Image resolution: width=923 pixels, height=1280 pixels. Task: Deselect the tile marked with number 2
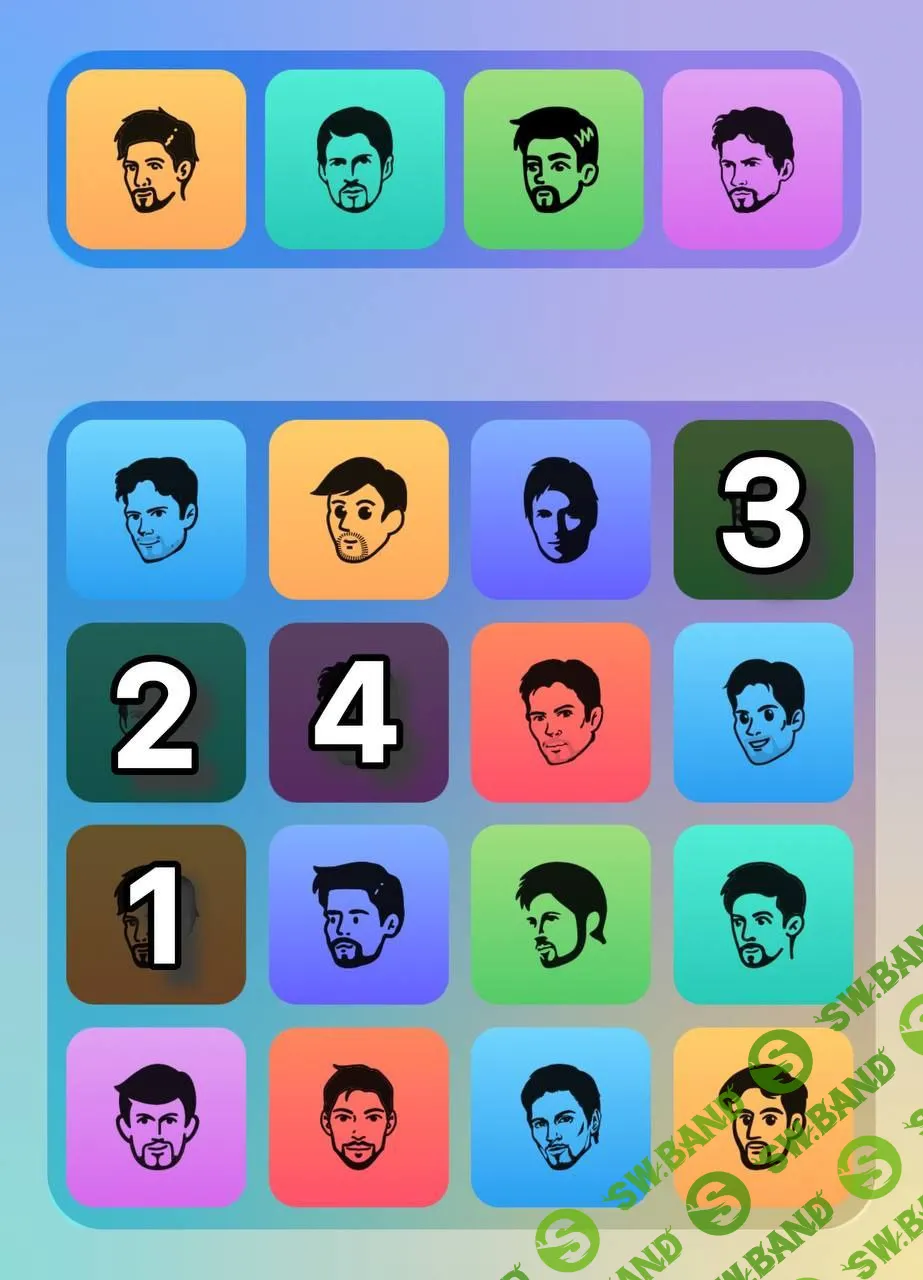click(156, 712)
